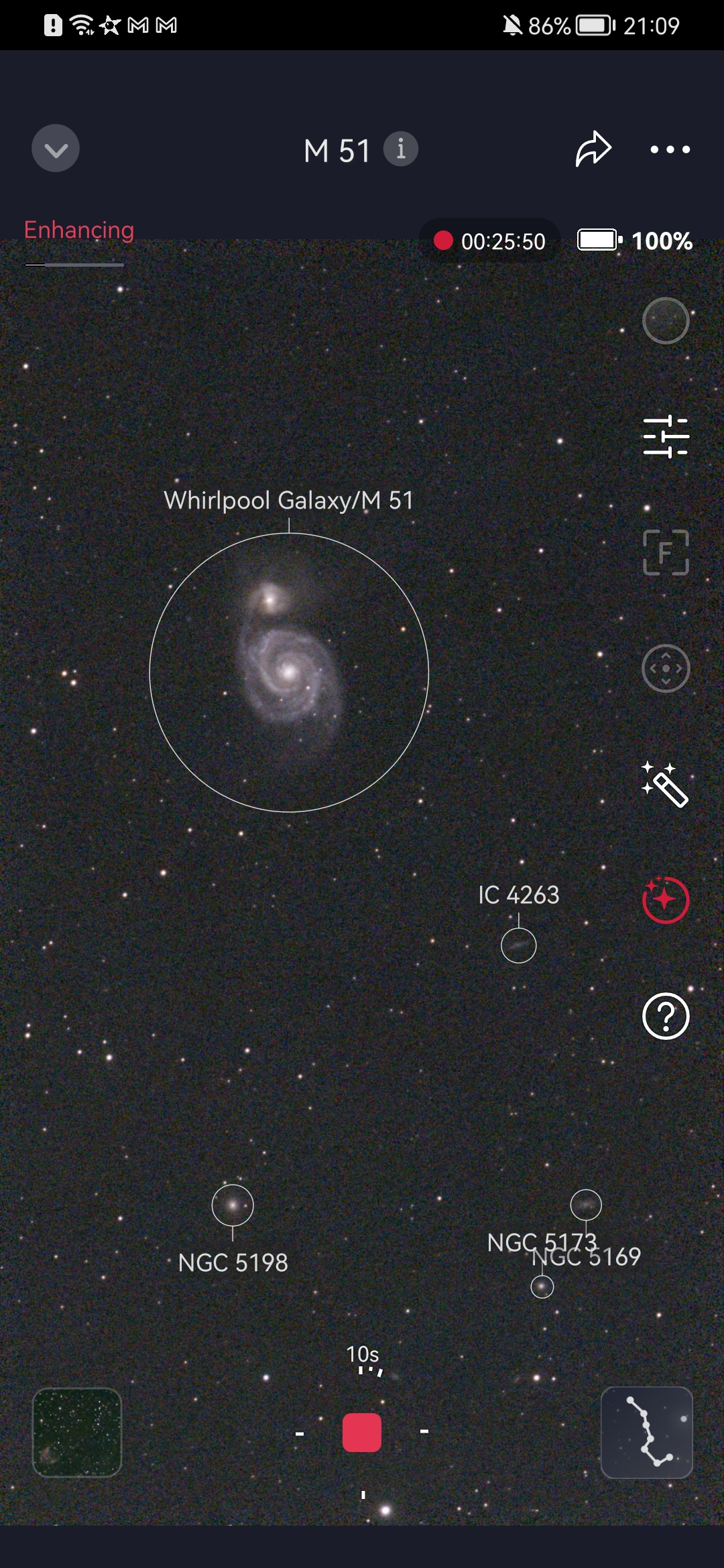Open the captured image gallery thumbnail
Image resolution: width=724 pixels, height=1568 pixels.
pos(77,1432)
